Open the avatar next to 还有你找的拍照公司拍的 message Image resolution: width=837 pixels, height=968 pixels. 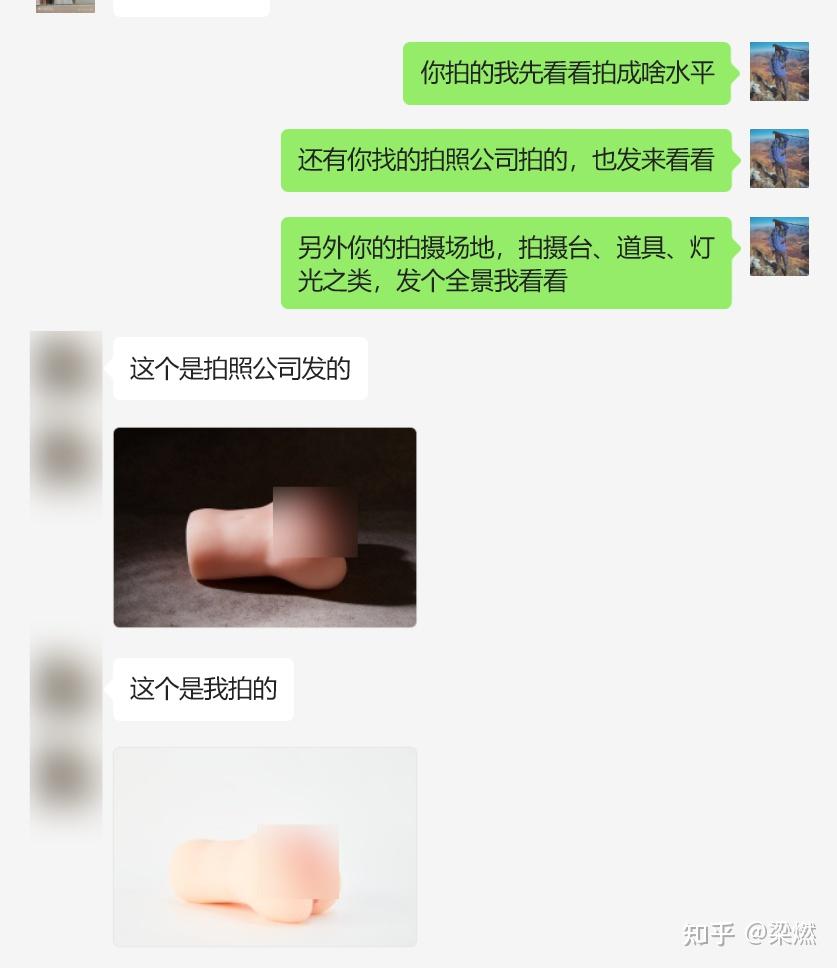[779, 159]
